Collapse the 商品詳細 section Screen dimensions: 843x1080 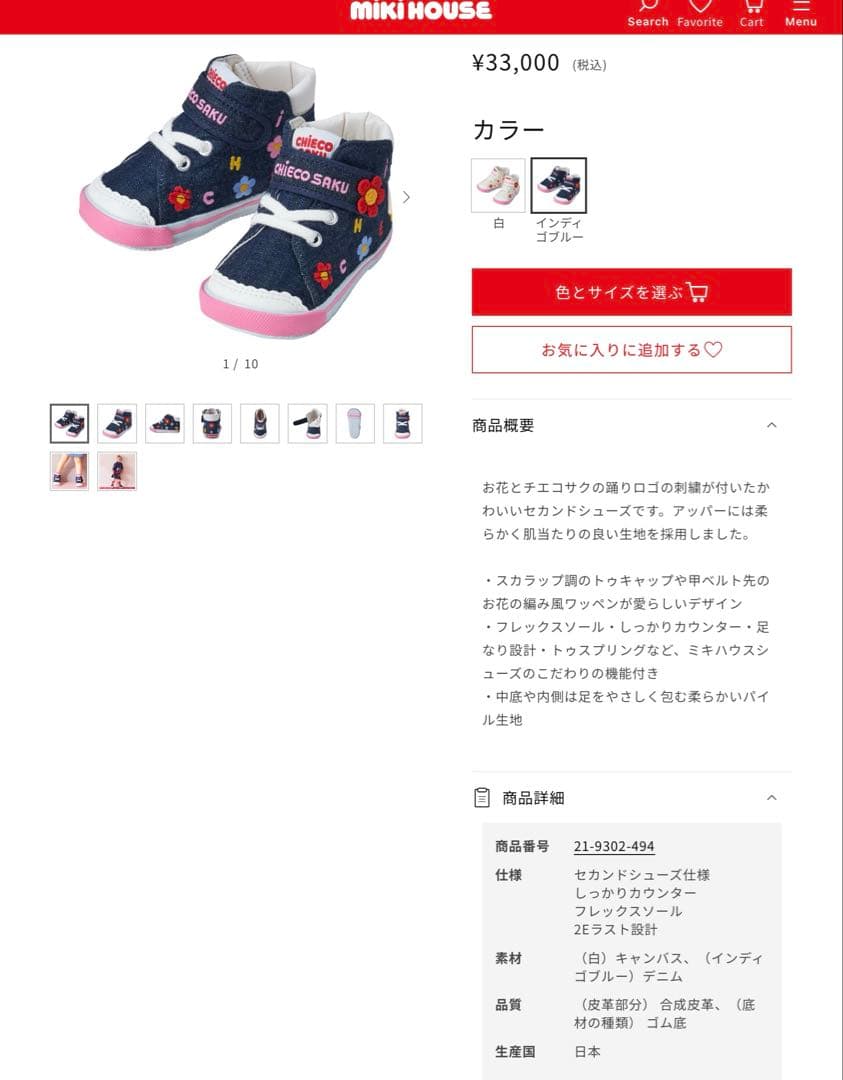(771, 798)
